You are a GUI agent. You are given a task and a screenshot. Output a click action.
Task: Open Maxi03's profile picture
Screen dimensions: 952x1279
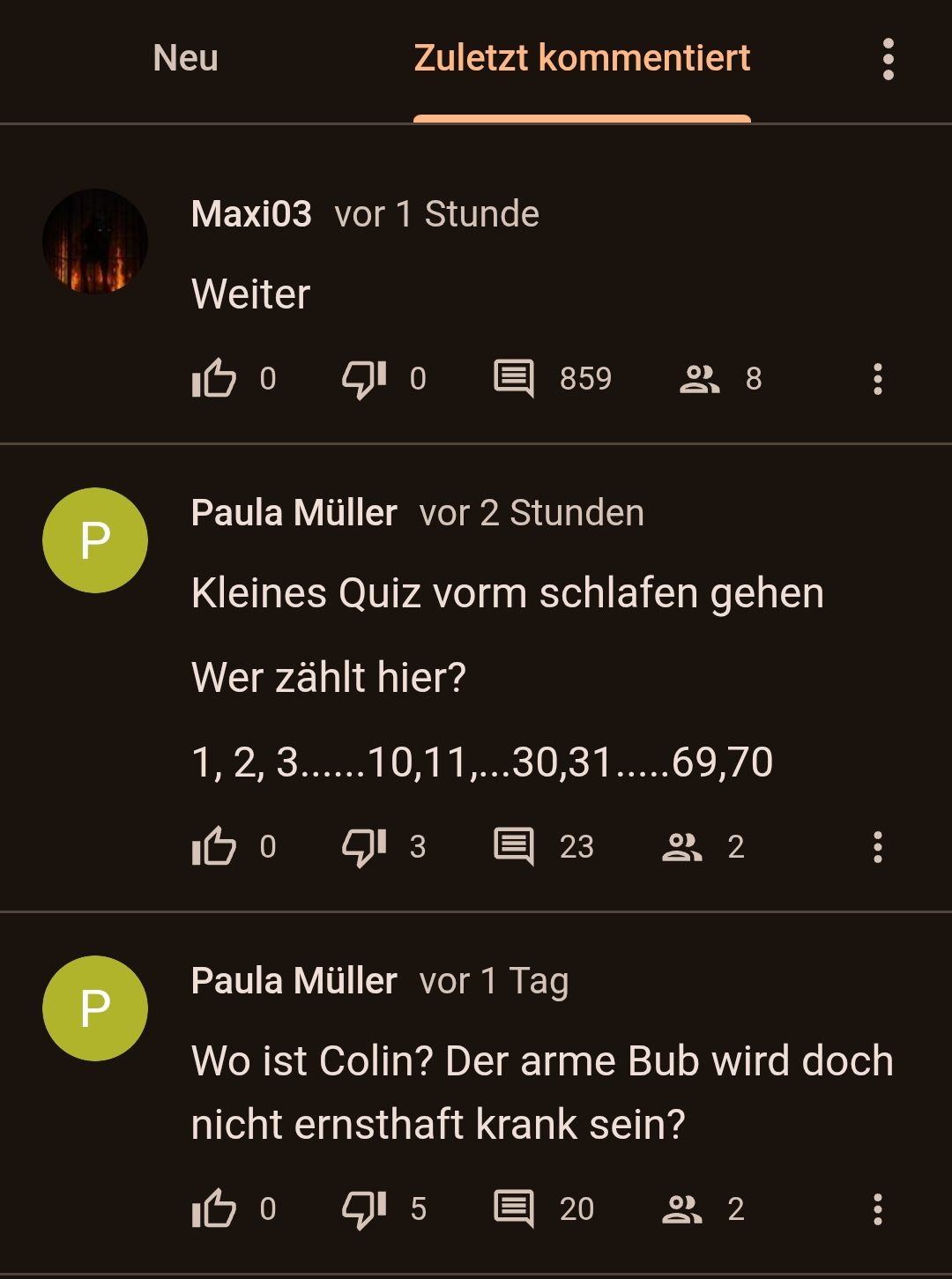click(x=95, y=241)
